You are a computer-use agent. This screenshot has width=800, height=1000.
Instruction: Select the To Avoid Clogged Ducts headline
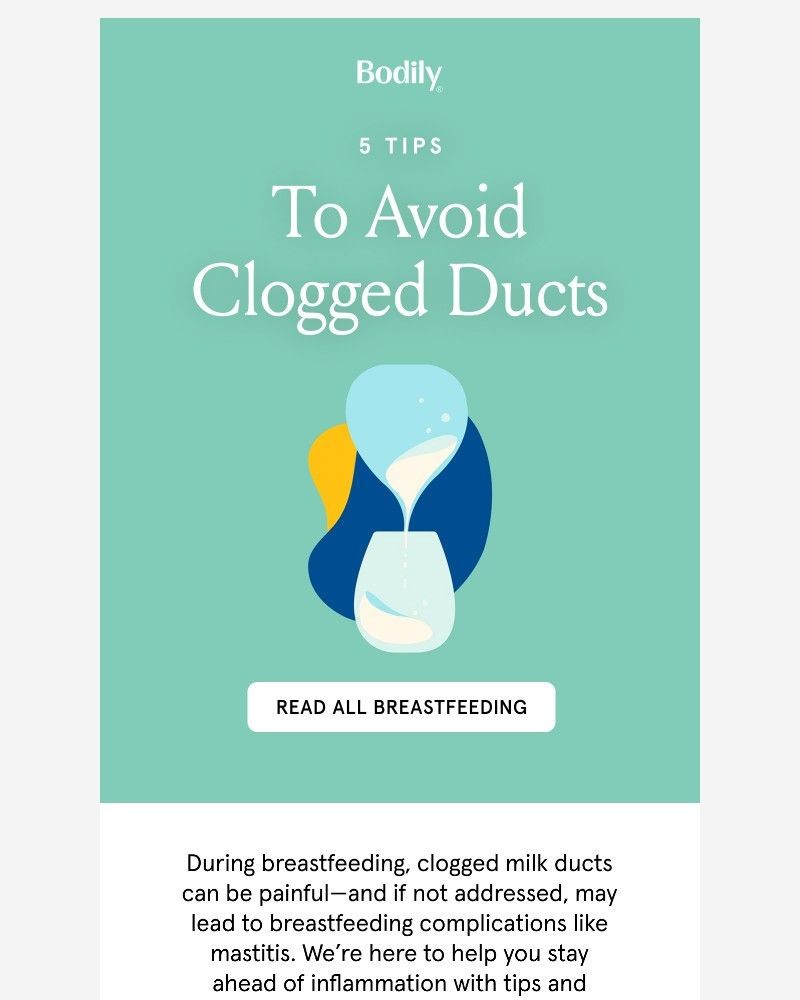pos(400,250)
